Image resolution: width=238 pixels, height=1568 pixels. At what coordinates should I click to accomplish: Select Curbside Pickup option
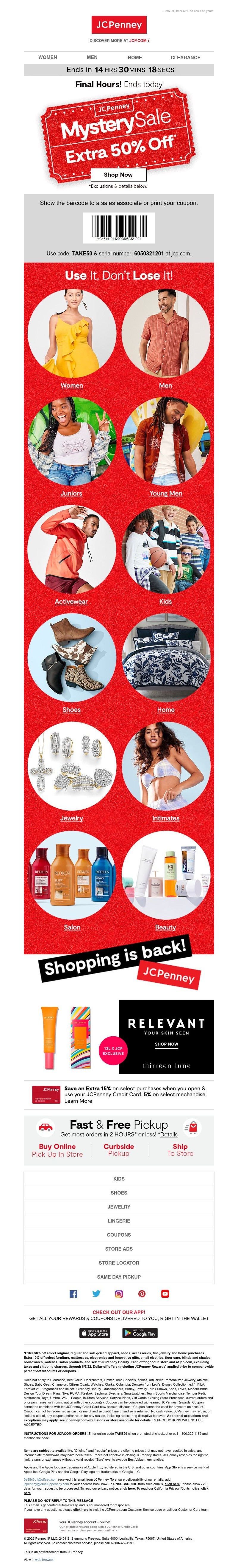tap(118, 1150)
